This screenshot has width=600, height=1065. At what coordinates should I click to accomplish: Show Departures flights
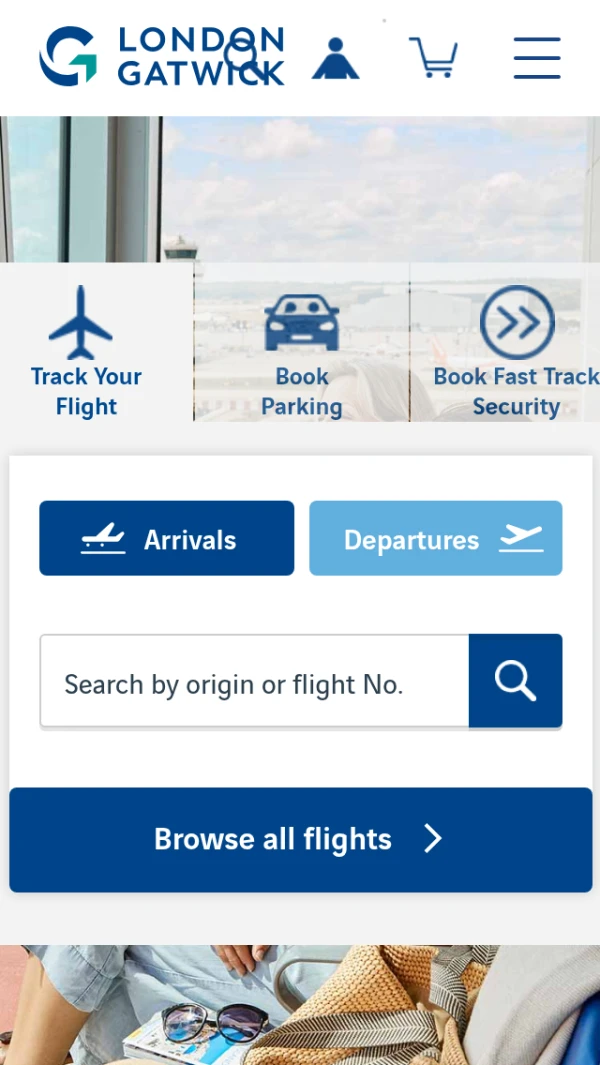(435, 539)
